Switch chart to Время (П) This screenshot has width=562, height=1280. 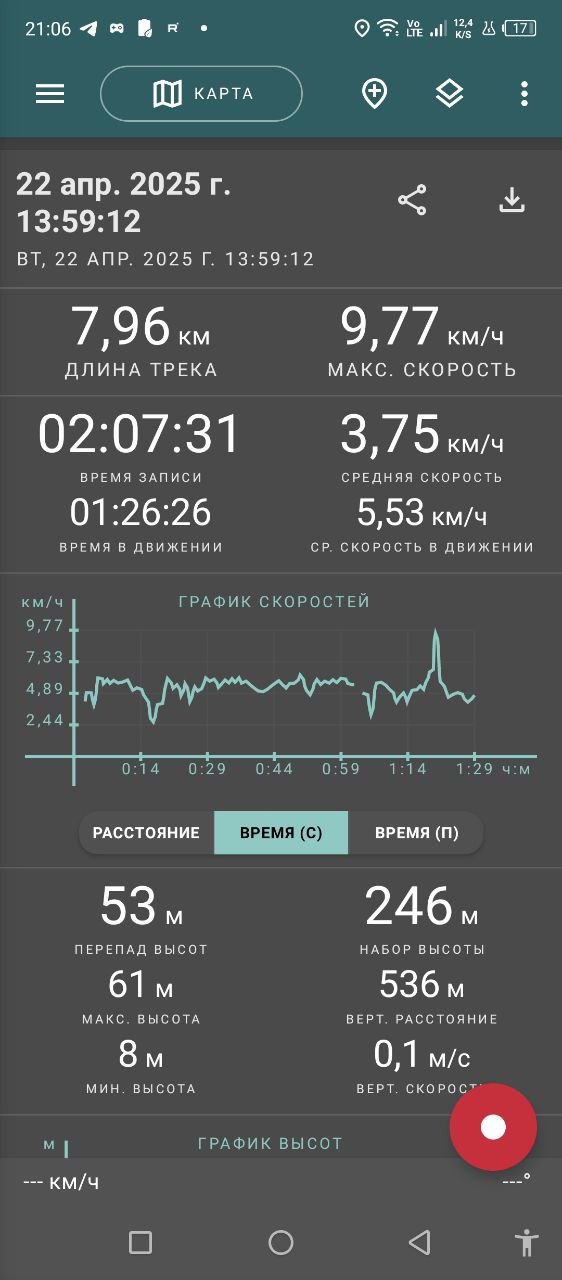(416, 833)
